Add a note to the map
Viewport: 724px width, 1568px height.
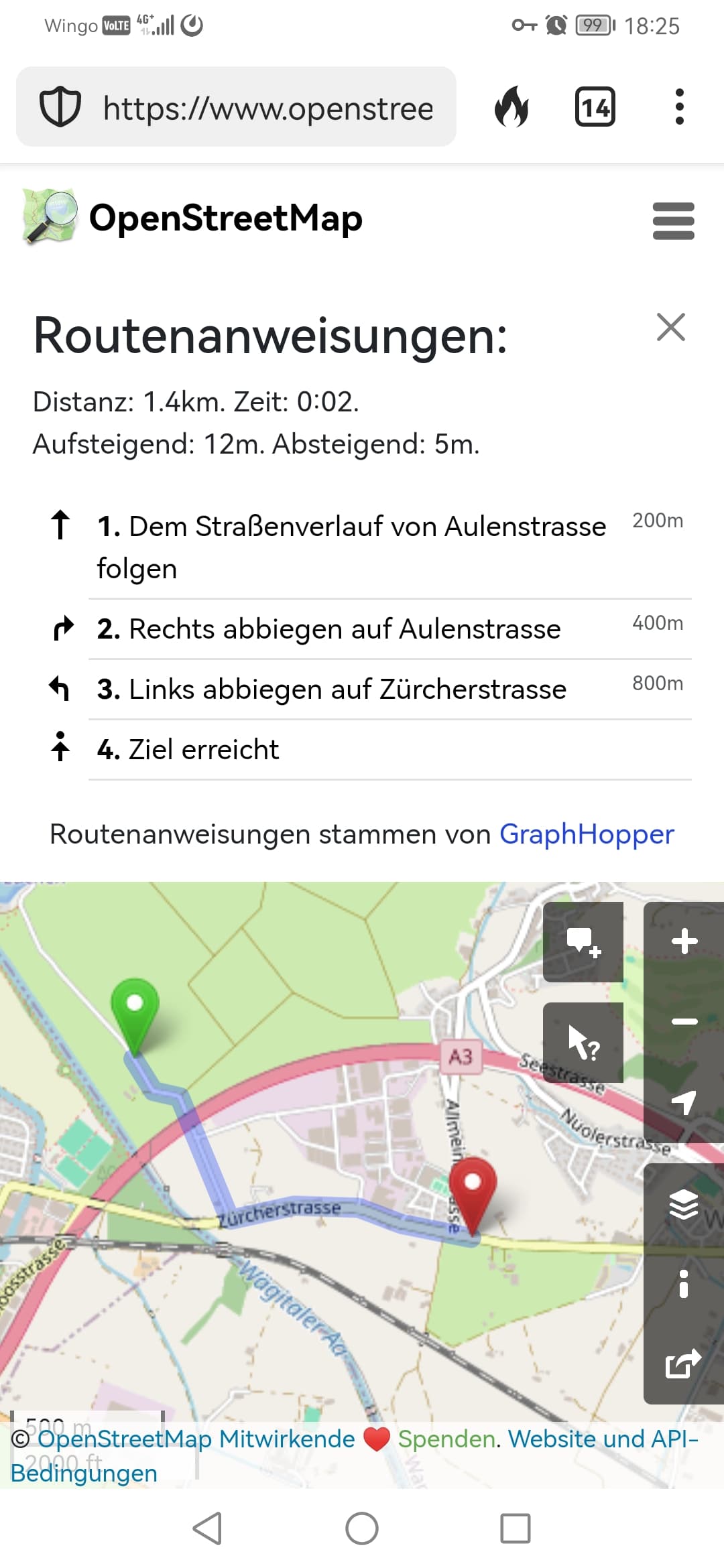583,942
